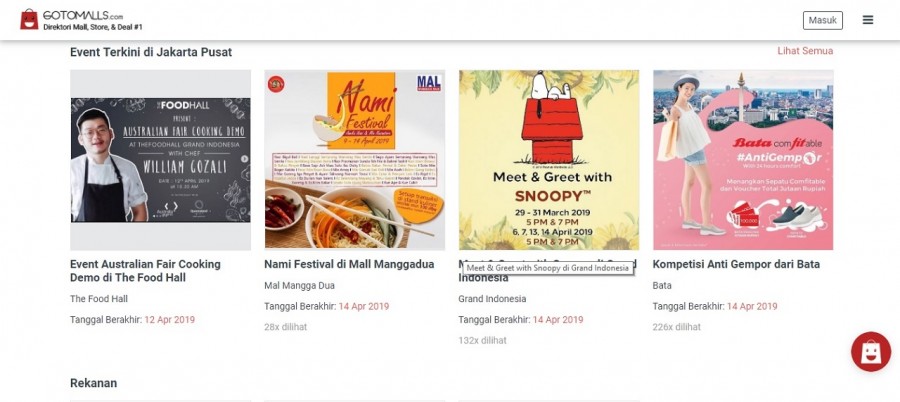The height and width of the screenshot is (402, 900).
Task: Open the Nami Festival poster card
Action: (354, 159)
